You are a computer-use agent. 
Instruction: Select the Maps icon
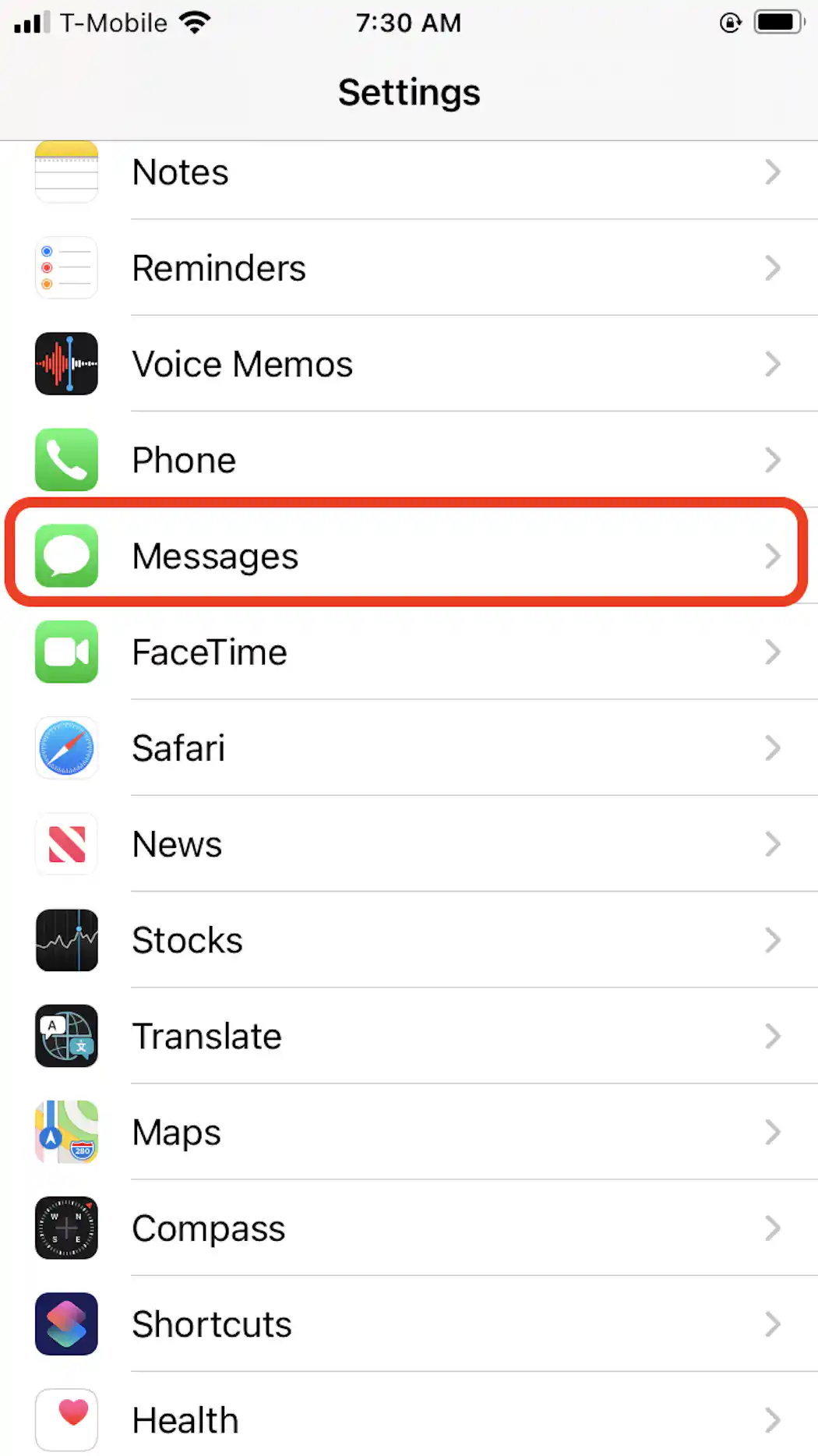point(66,1133)
